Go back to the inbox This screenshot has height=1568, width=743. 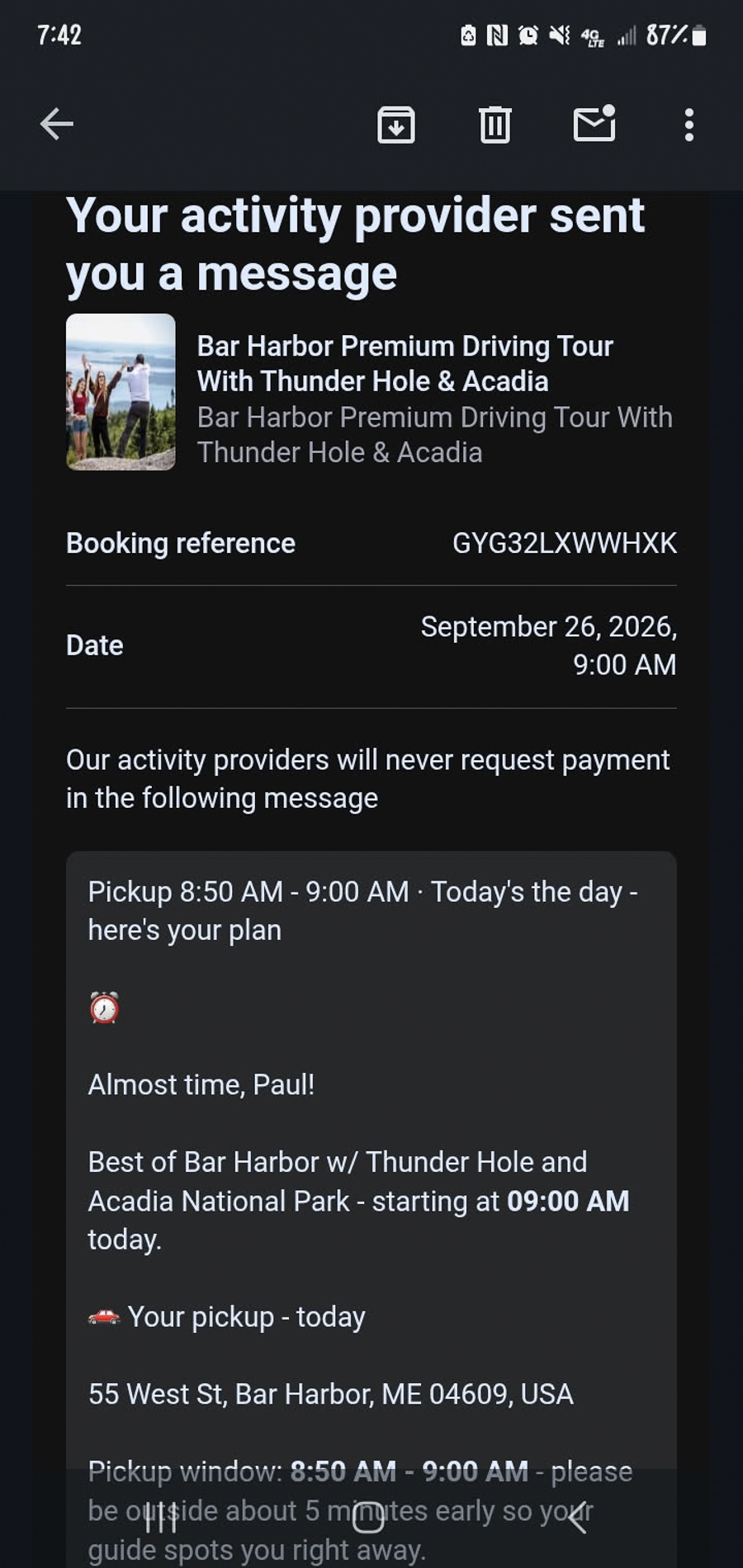(x=57, y=125)
